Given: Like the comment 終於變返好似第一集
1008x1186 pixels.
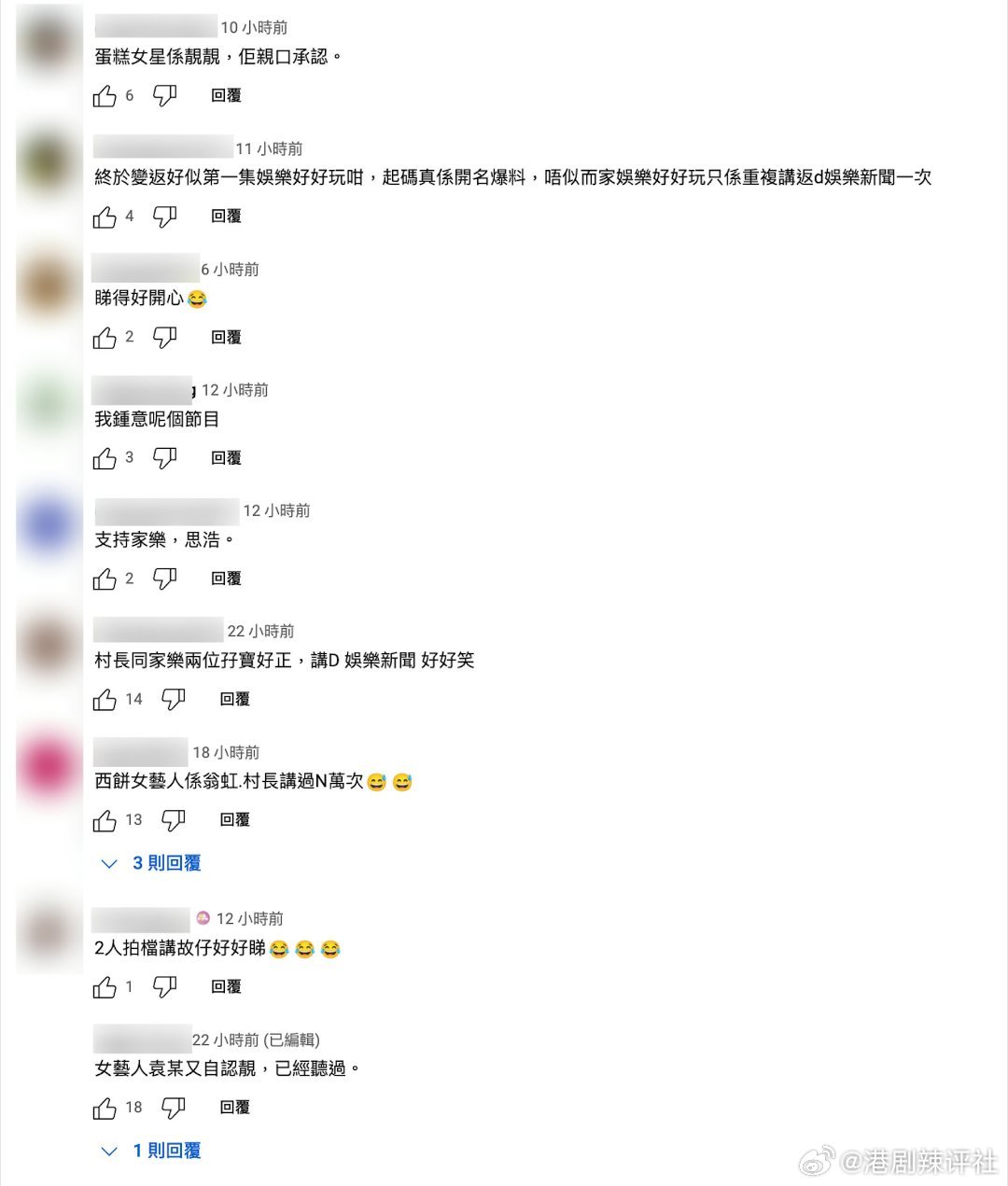Looking at the screenshot, I should 105,216.
